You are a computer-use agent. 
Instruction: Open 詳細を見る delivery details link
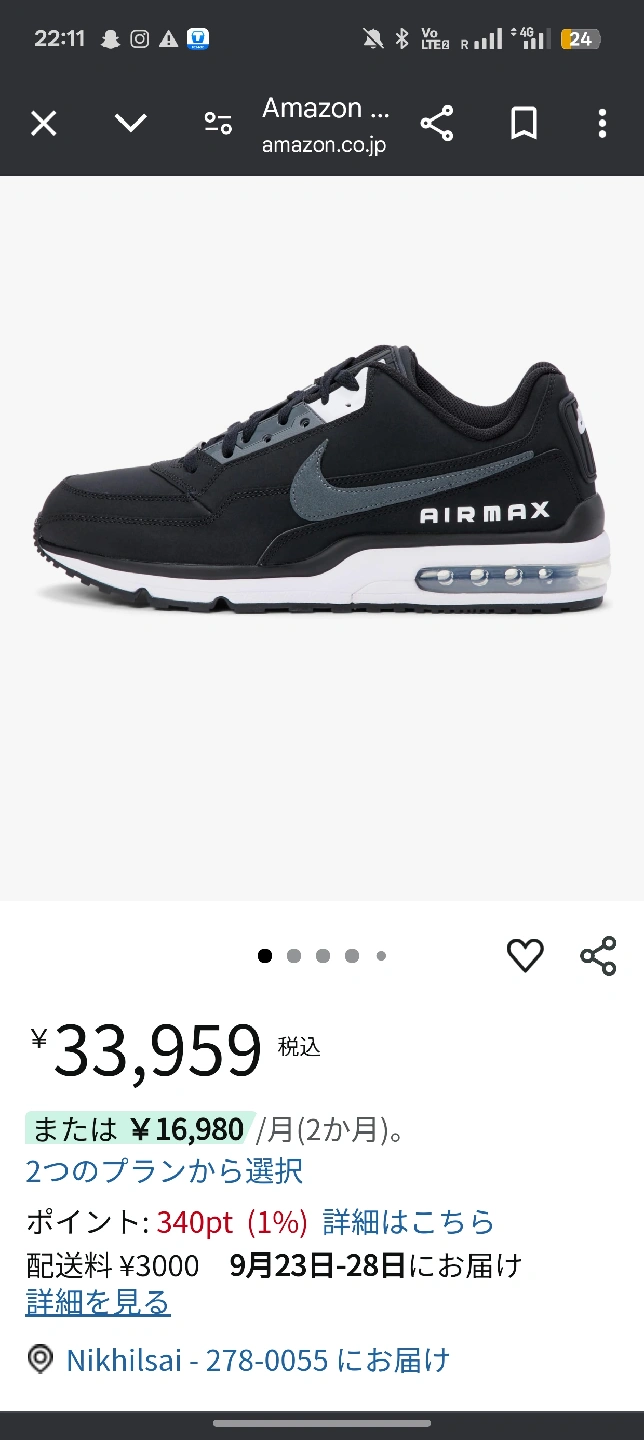[x=98, y=1302]
